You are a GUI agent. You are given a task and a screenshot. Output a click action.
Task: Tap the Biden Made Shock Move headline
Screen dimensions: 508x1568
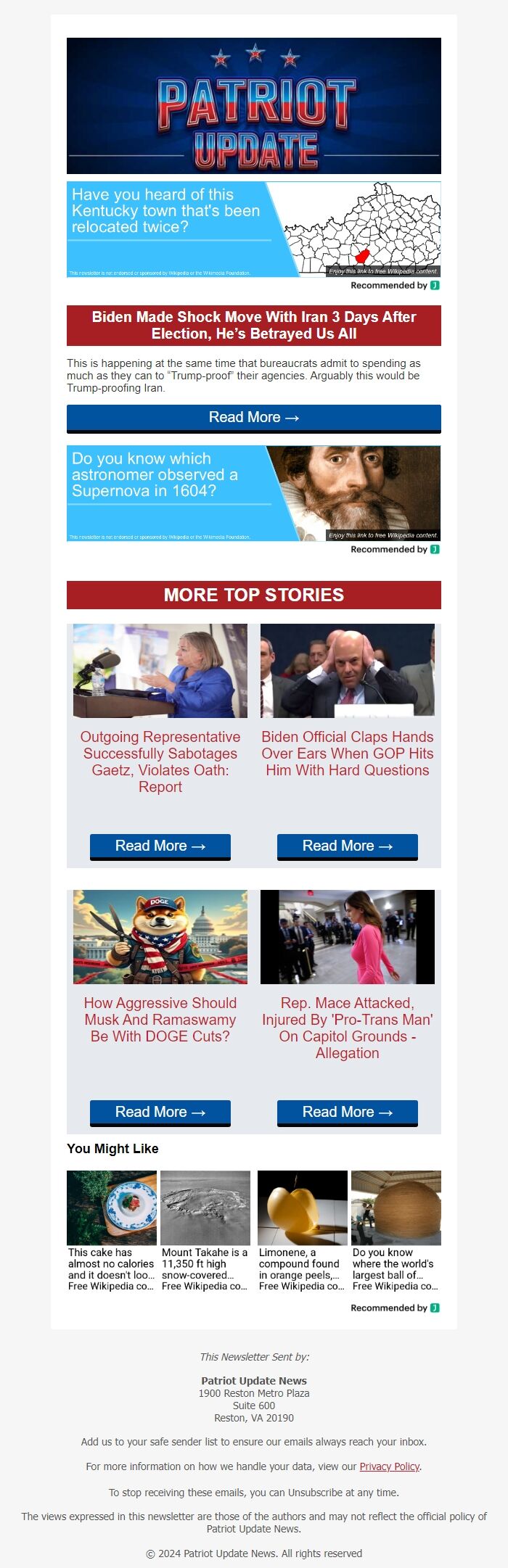point(253,325)
